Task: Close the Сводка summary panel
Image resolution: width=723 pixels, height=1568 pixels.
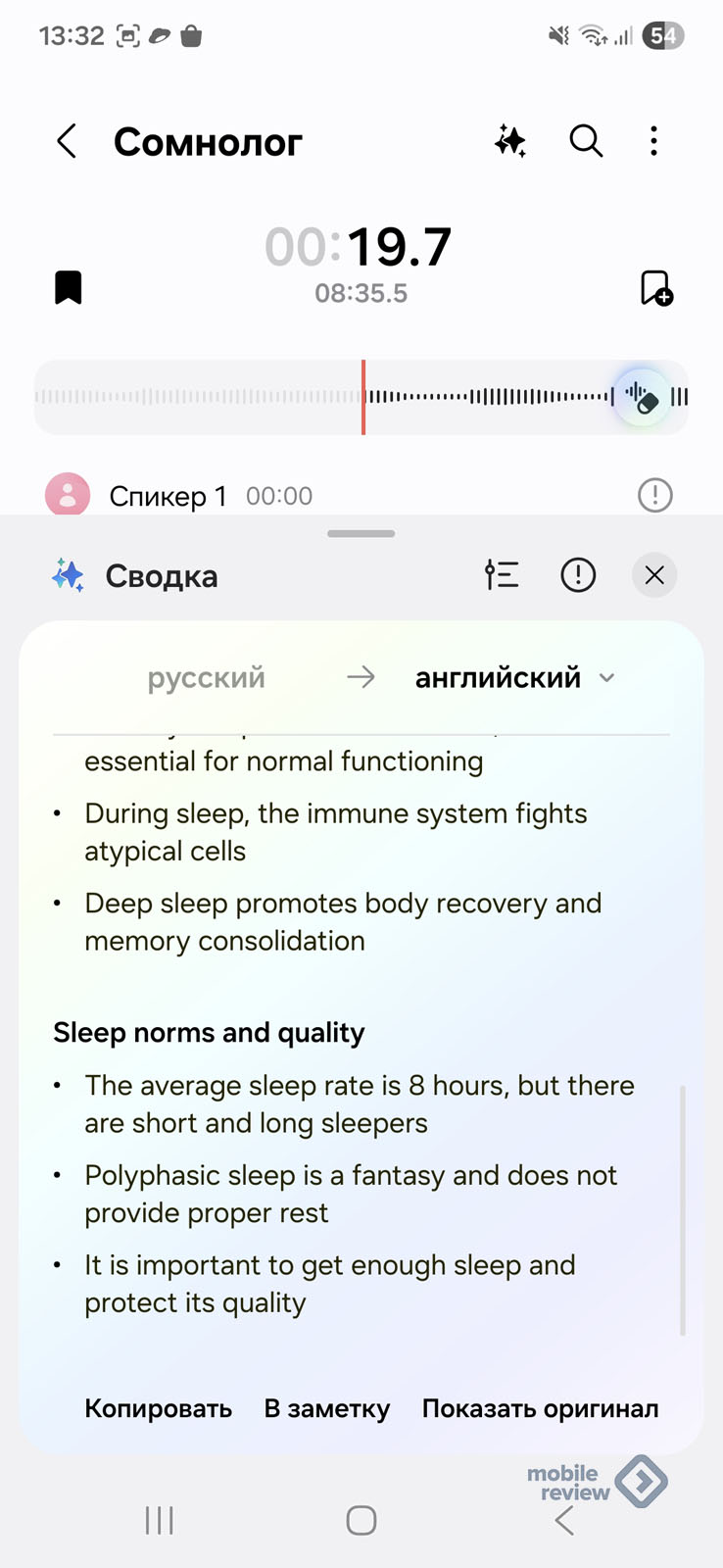Action: tap(654, 575)
